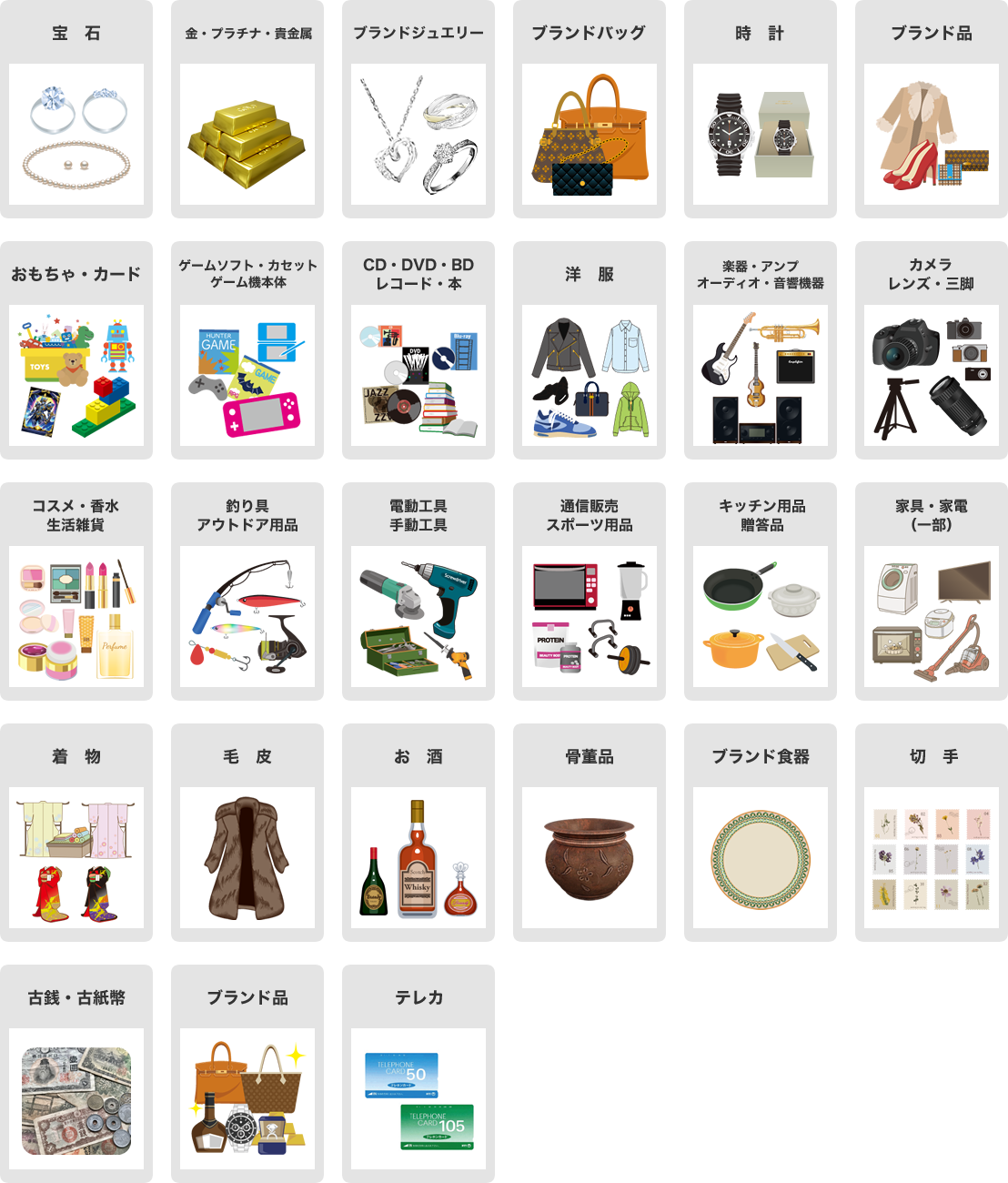Open the キッチン用品 贈答品 category
This screenshot has height=1183, width=1008.
coord(761,615)
